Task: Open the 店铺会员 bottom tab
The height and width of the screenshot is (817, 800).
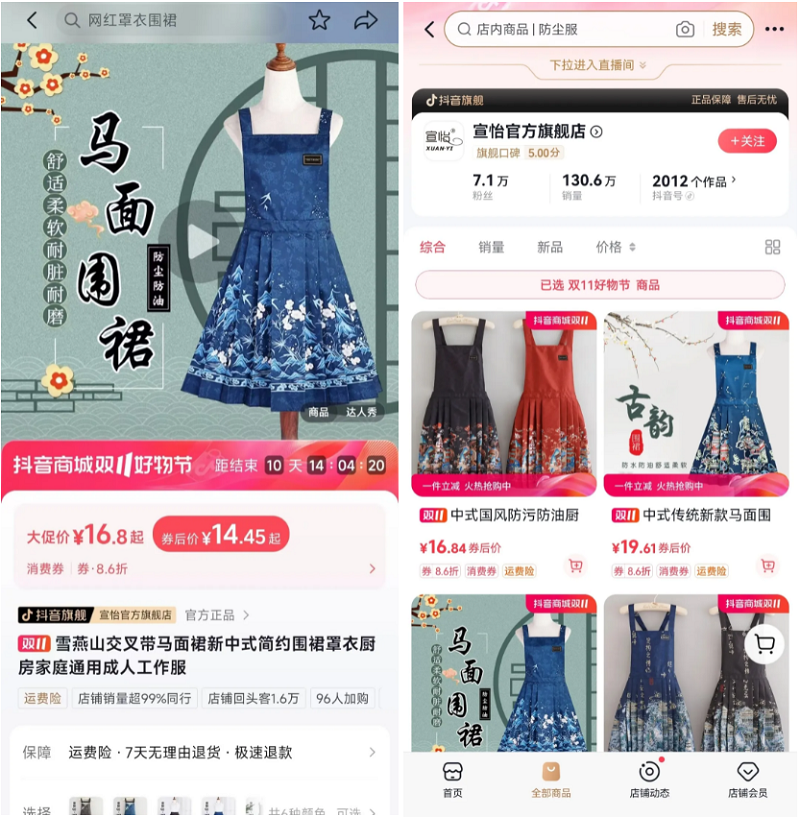Action: coord(747,779)
